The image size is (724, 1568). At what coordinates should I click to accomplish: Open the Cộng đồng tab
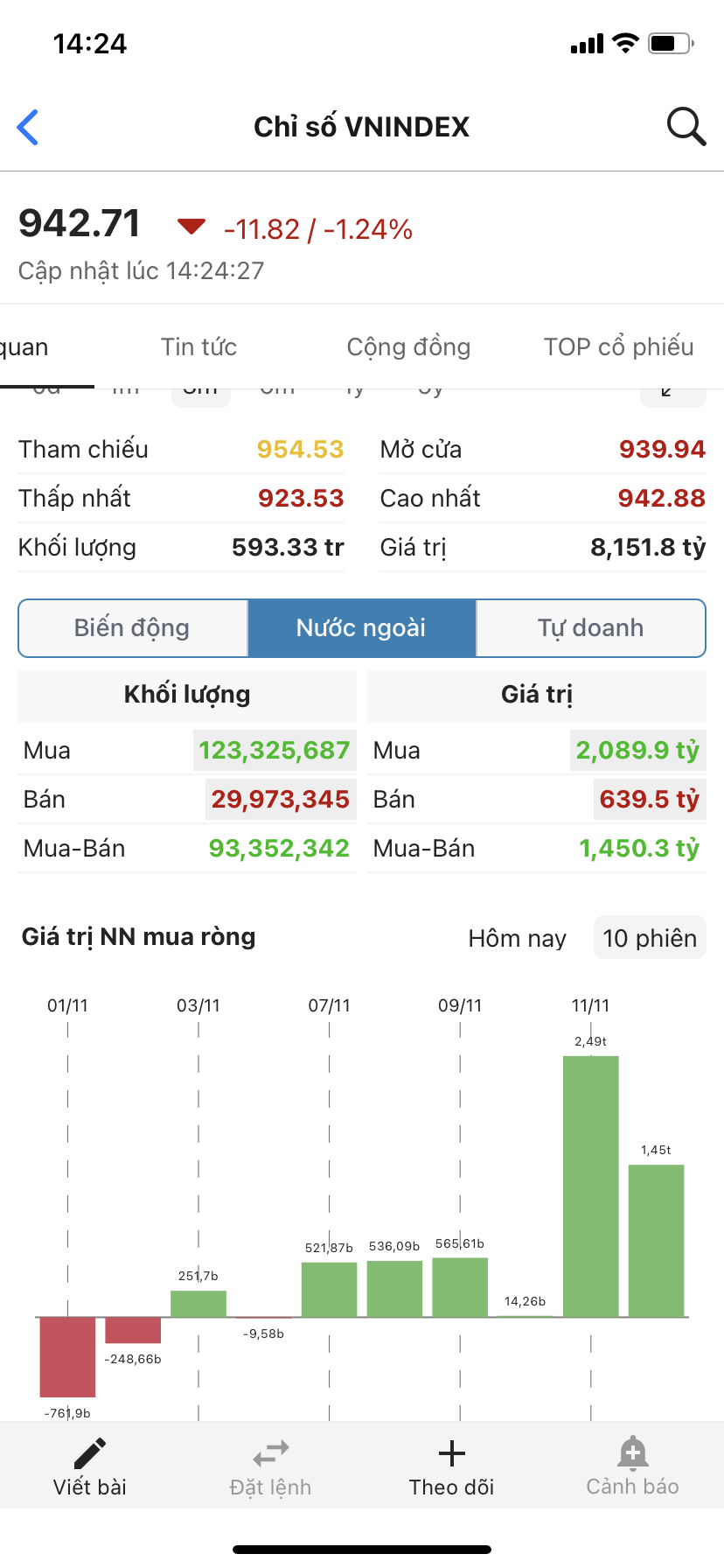(x=408, y=347)
